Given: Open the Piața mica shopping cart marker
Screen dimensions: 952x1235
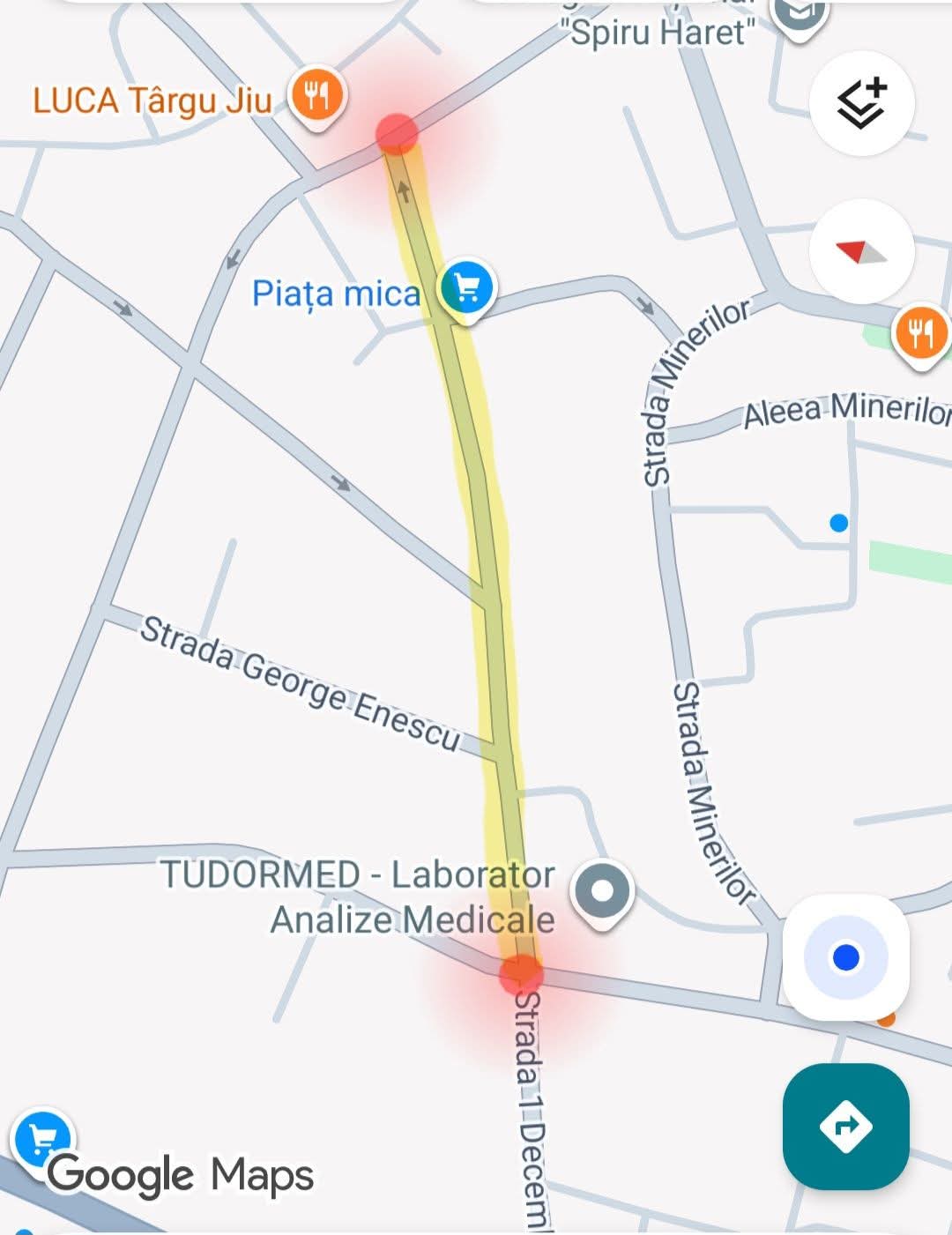Looking at the screenshot, I should pos(467,284).
